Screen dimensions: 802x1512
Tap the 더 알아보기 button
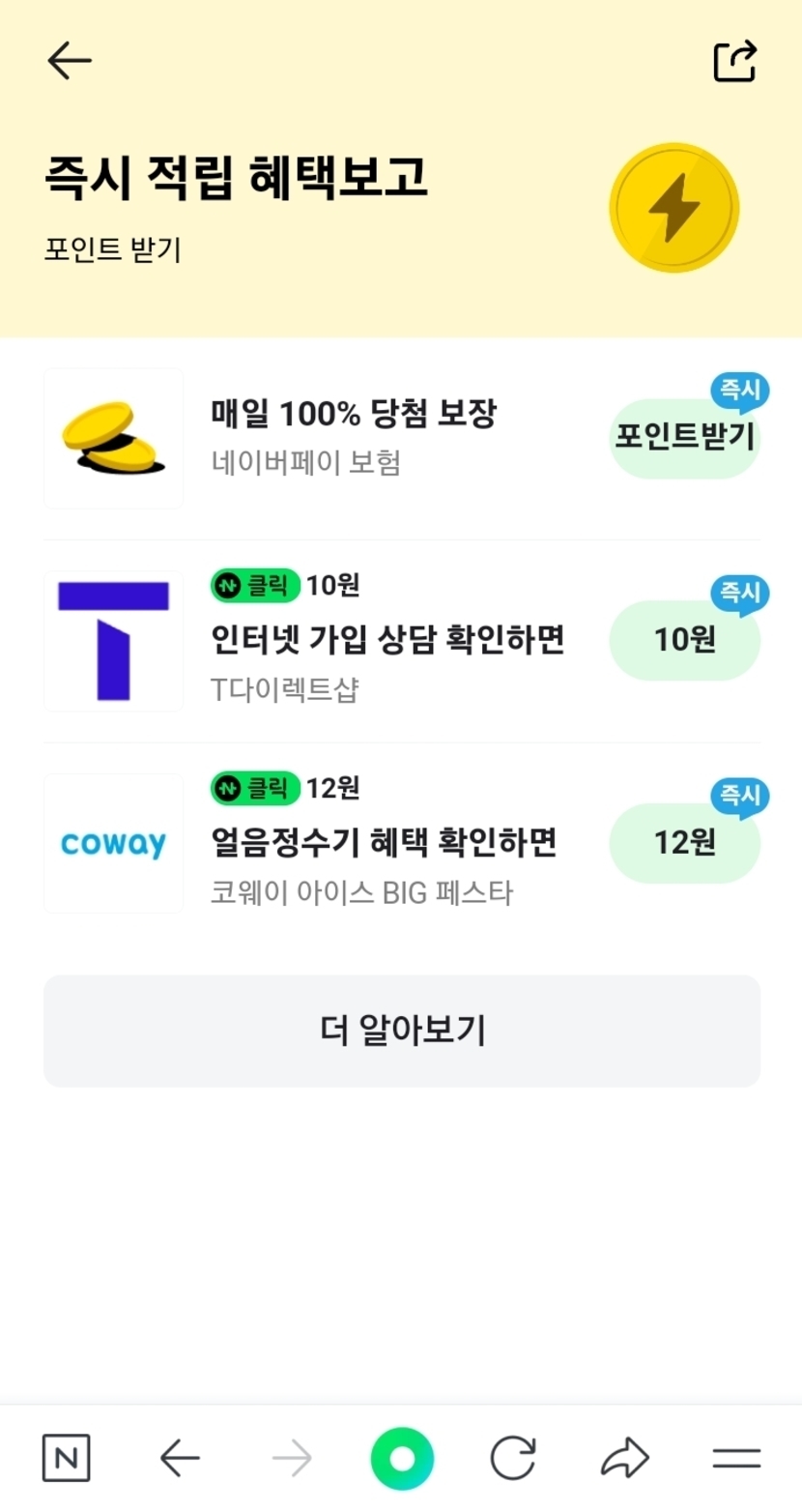(402, 1031)
